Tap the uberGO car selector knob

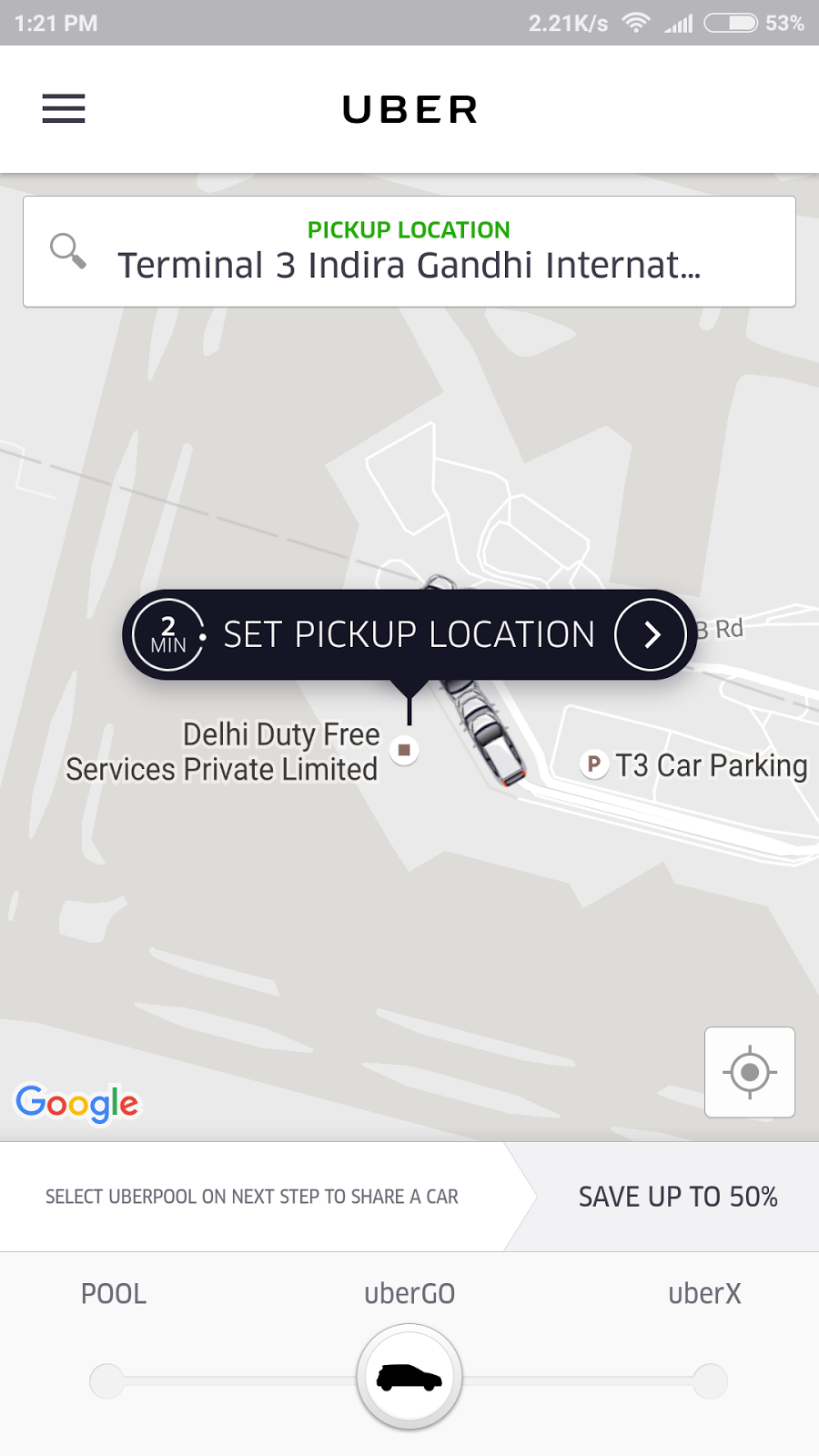click(409, 1378)
